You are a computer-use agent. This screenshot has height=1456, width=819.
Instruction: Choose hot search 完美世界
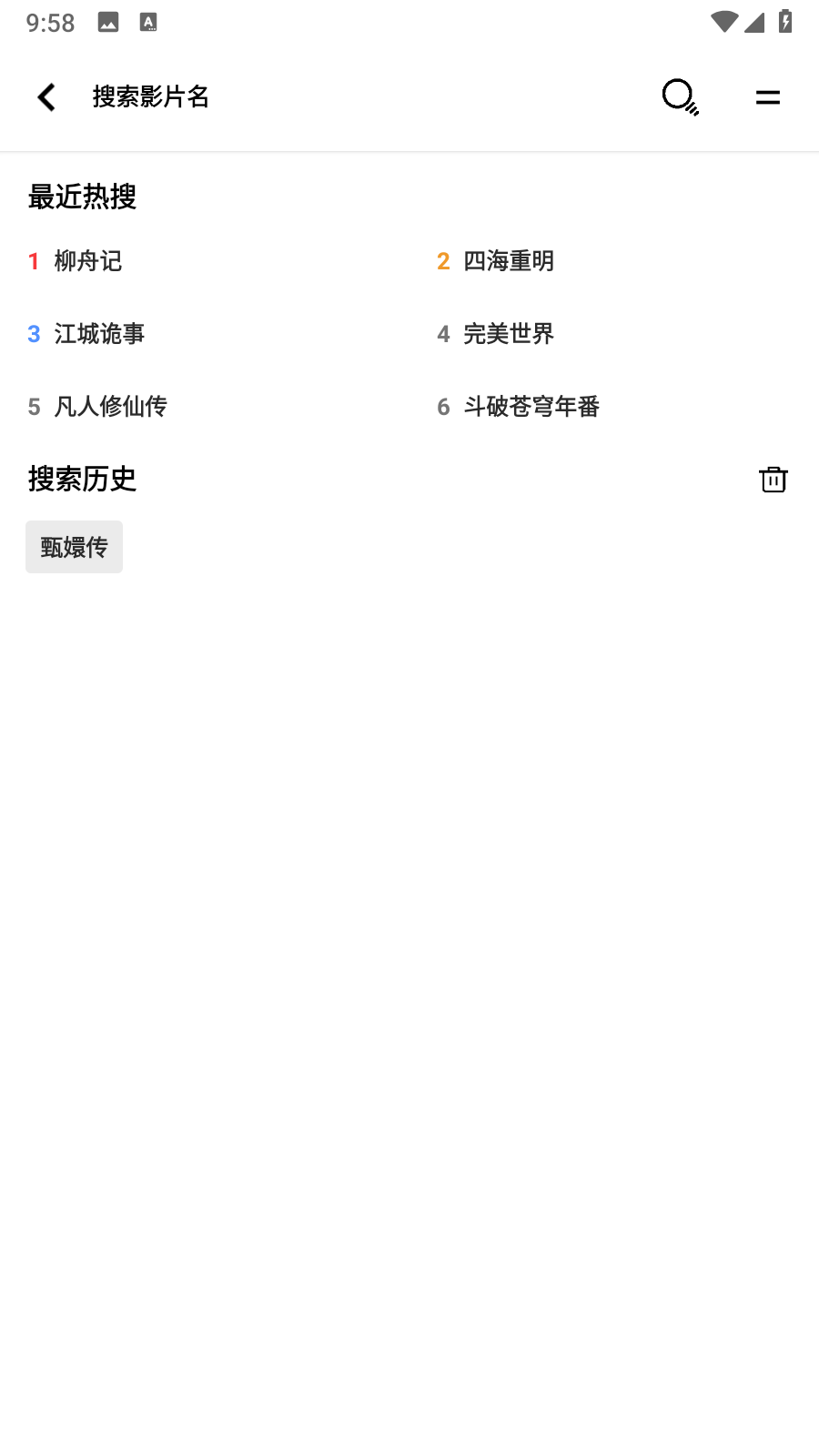(x=508, y=334)
